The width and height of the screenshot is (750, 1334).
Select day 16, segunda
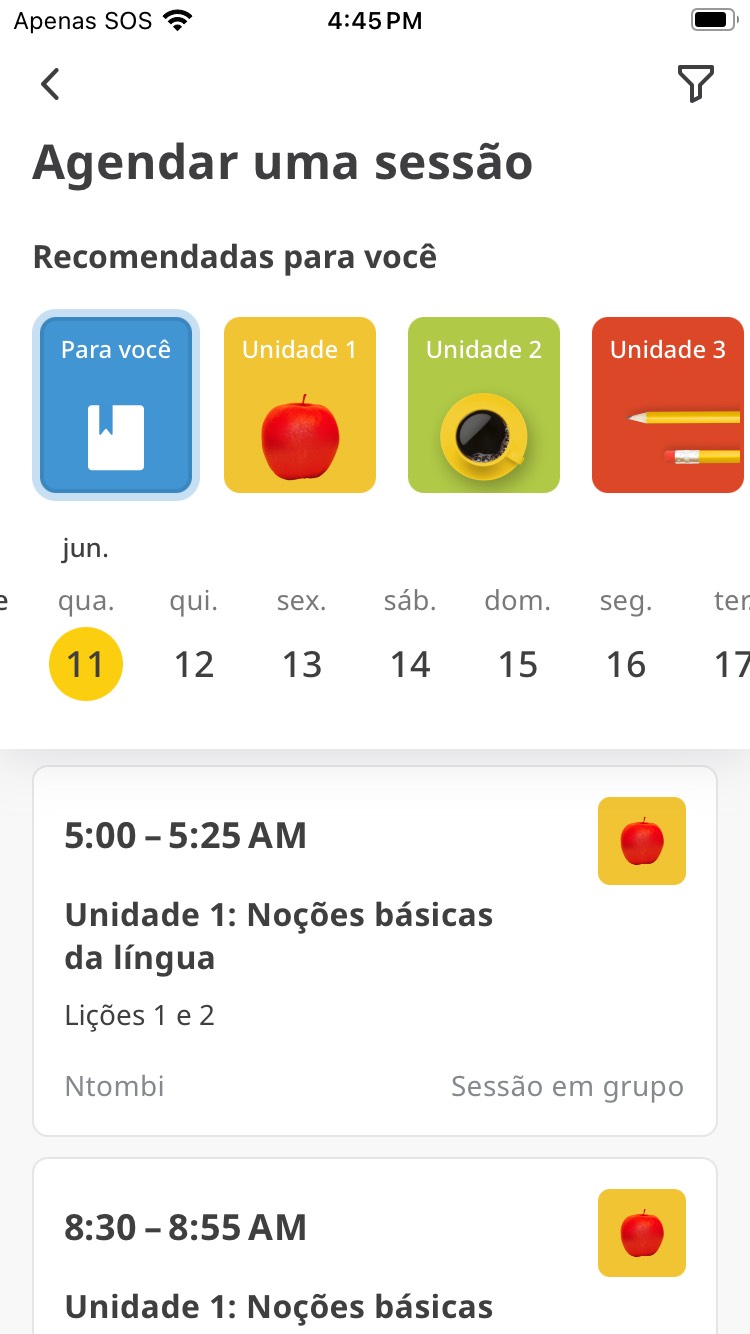click(x=626, y=663)
